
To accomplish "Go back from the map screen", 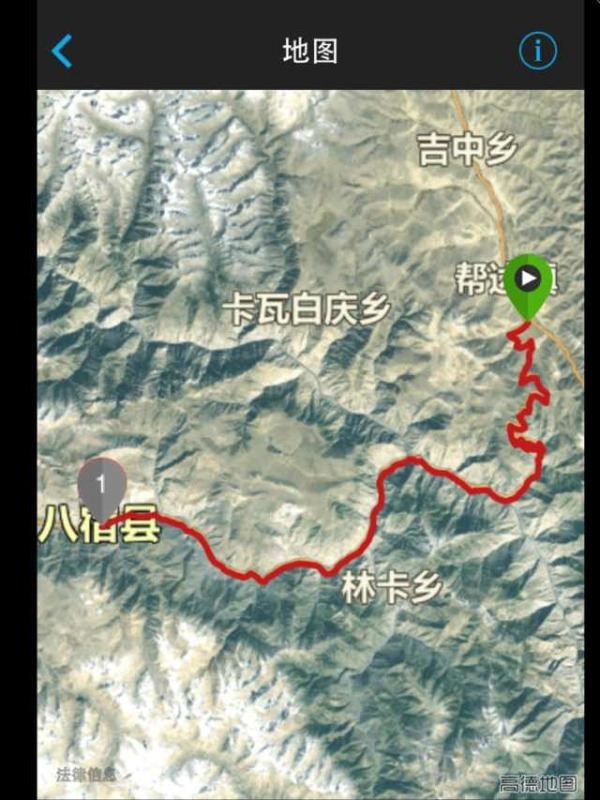I will pos(62,50).
